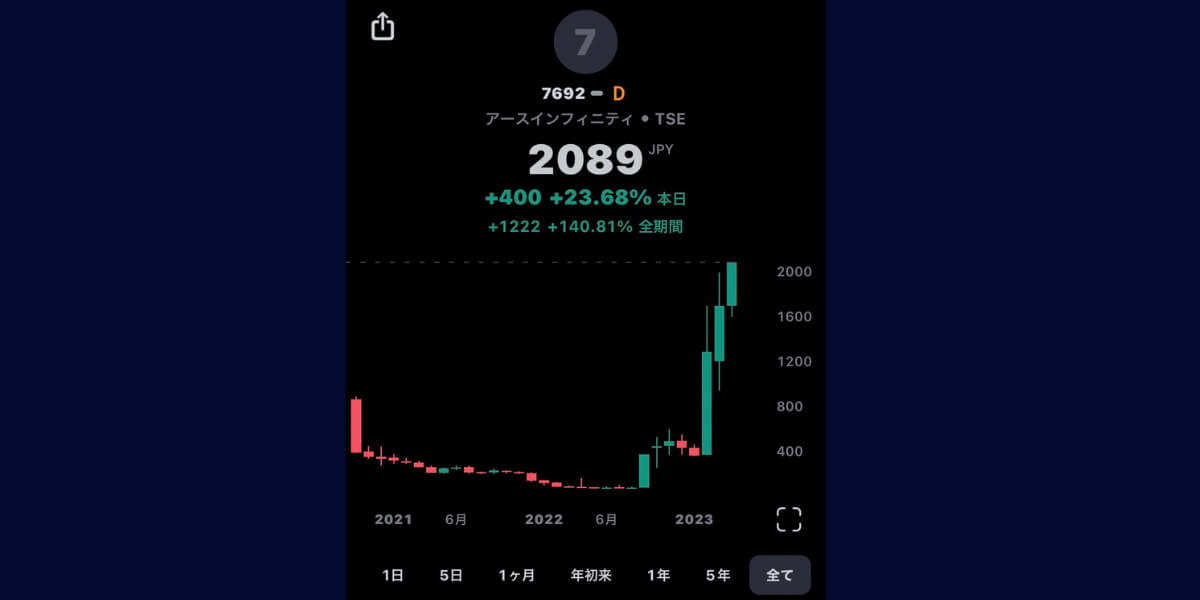Select the 全て range tab

[780, 575]
